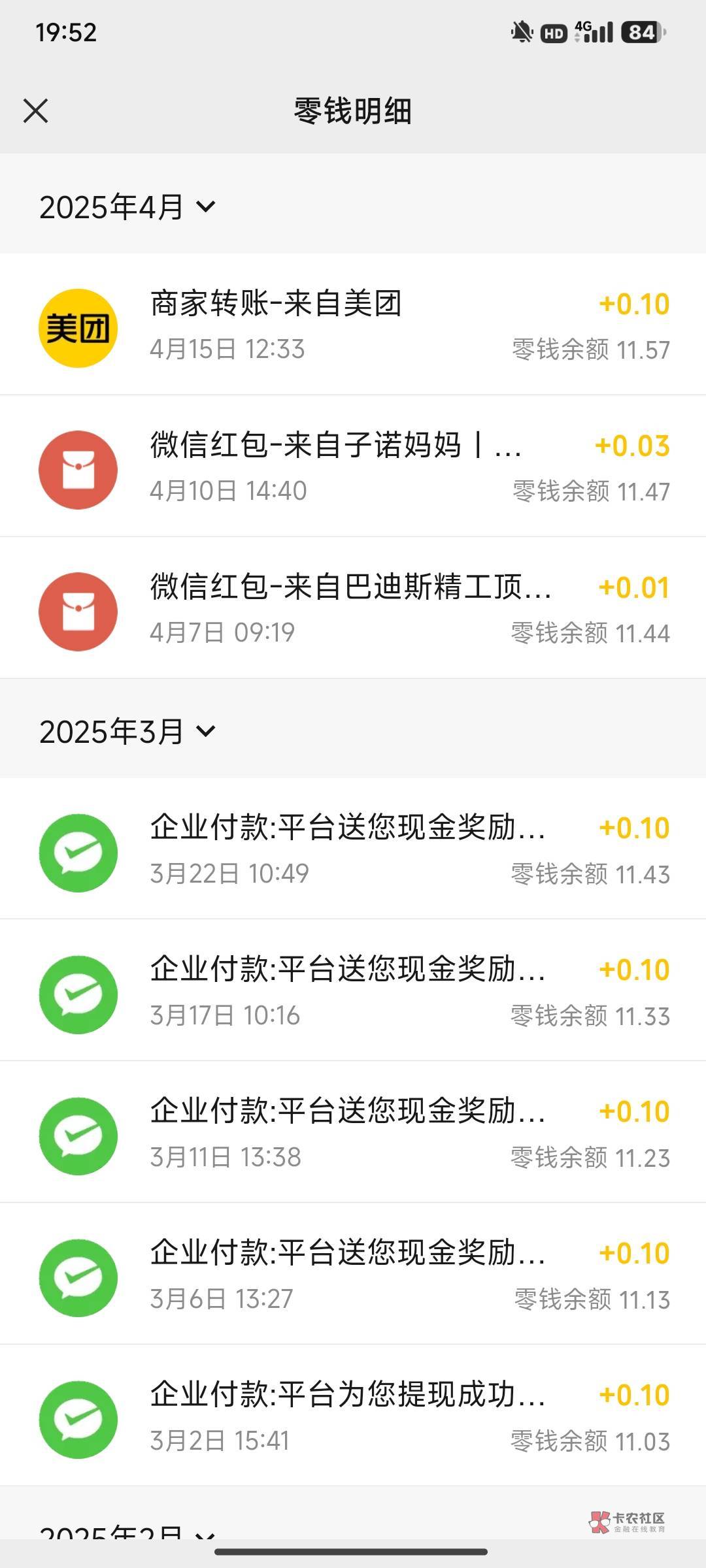The image size is (706, 1568).
Task: Open the 美团 merchant transfer record
Action: click(353, 325)
